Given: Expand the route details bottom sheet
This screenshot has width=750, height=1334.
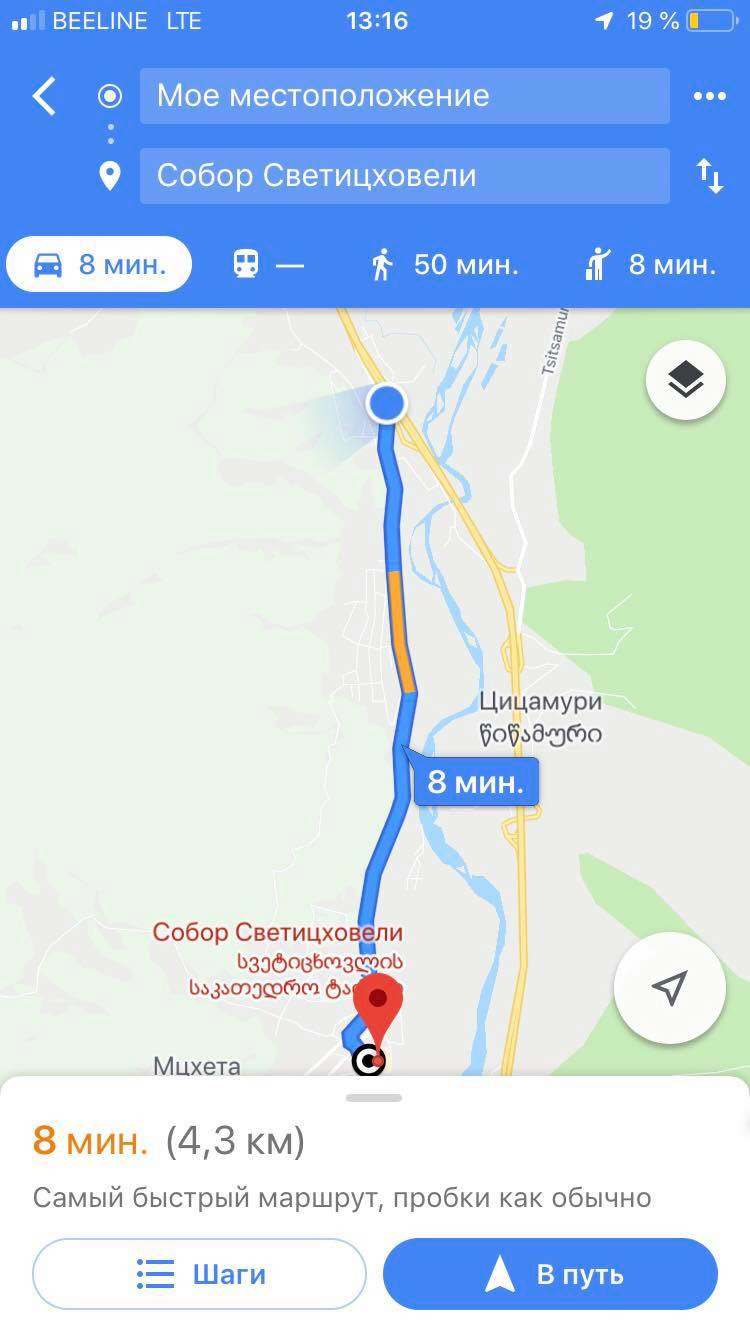Looking at the screenshot, I should [374, 1099].
